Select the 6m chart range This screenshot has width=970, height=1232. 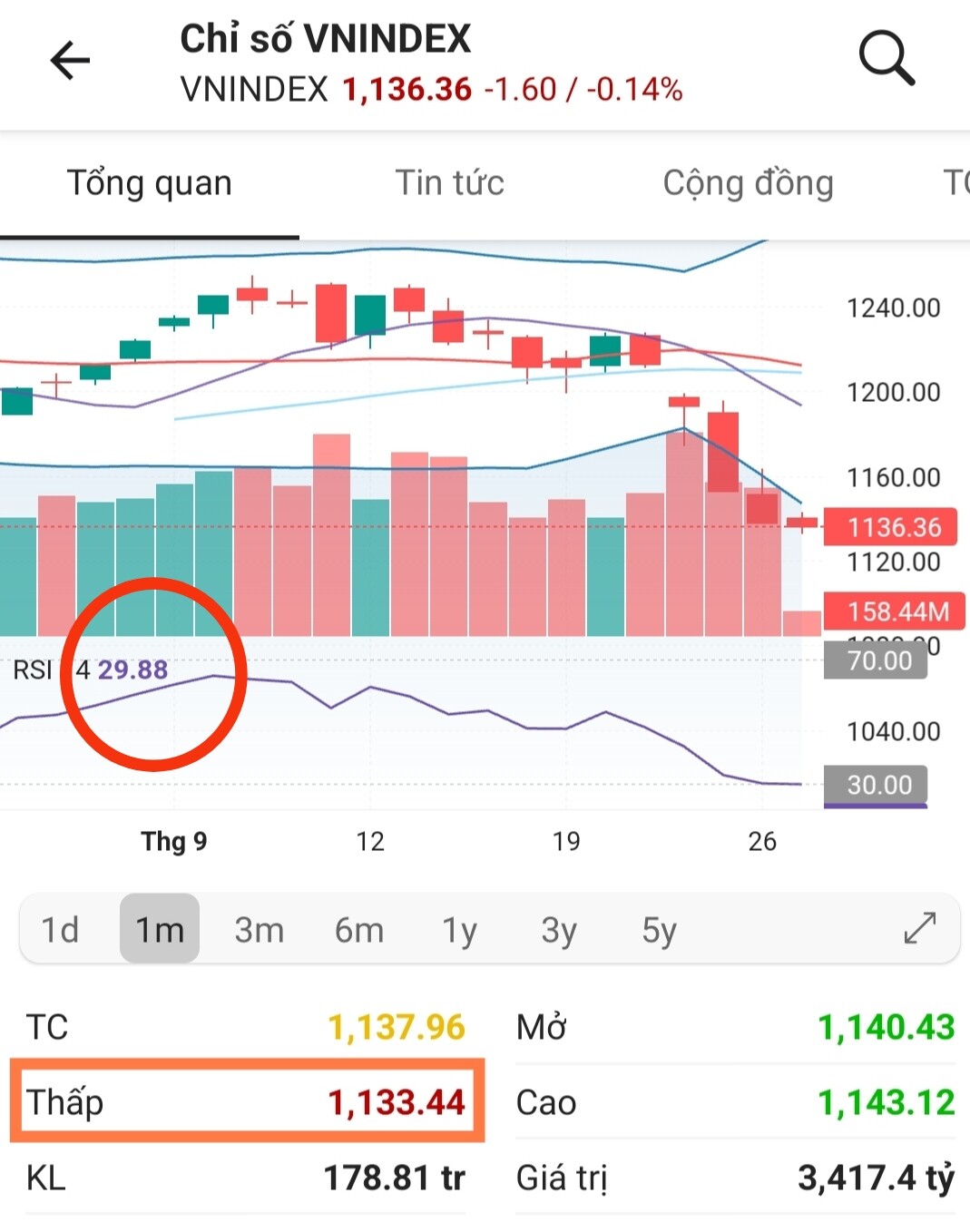(359, 930)
